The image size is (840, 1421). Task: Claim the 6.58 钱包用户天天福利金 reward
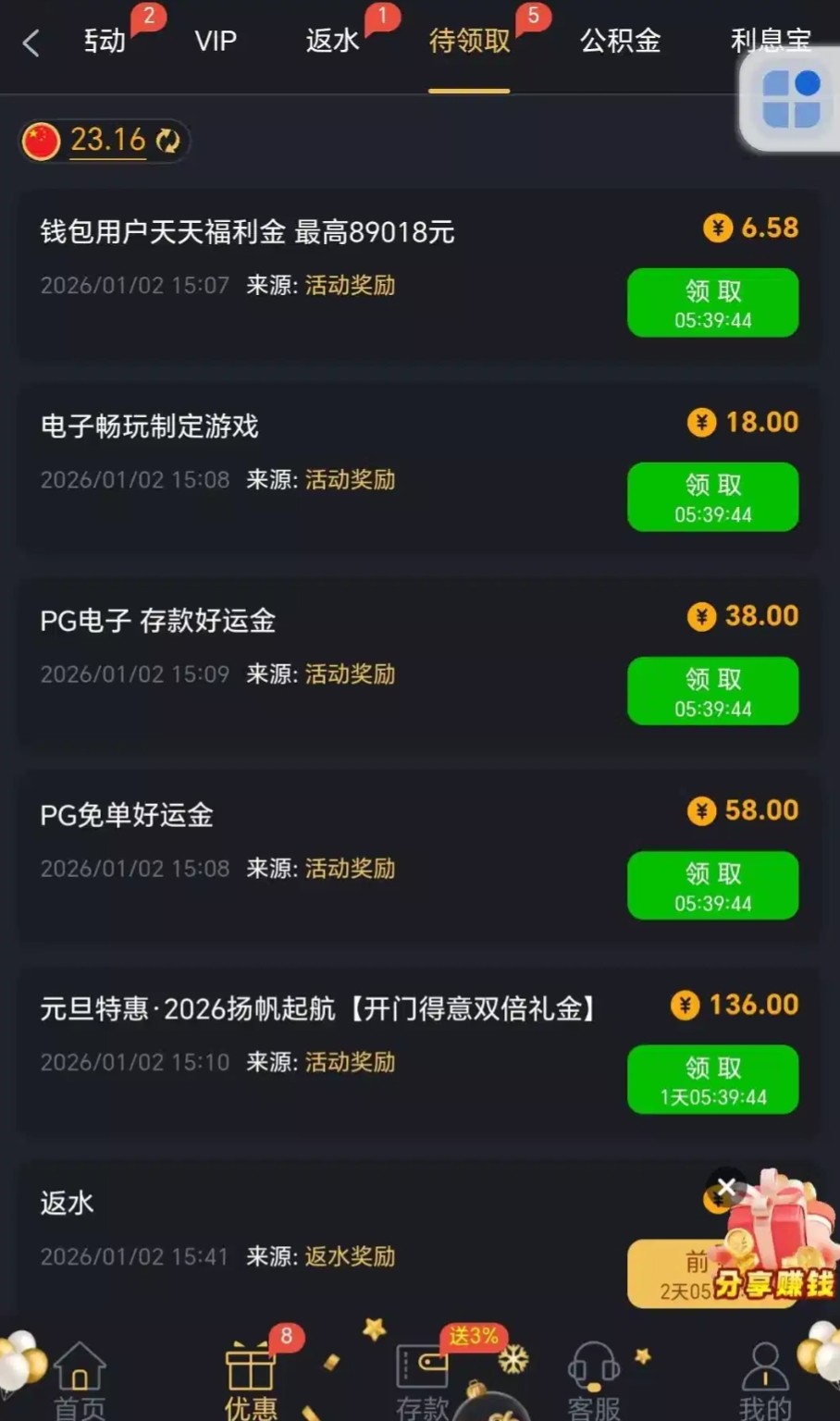click(712, 303)
